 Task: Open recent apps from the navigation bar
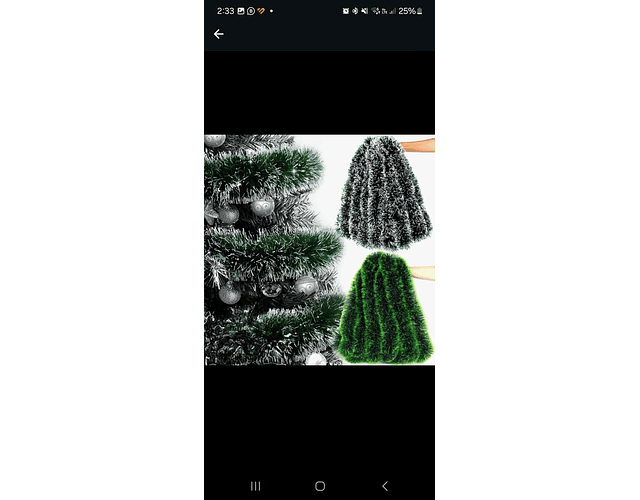point(256,486)
